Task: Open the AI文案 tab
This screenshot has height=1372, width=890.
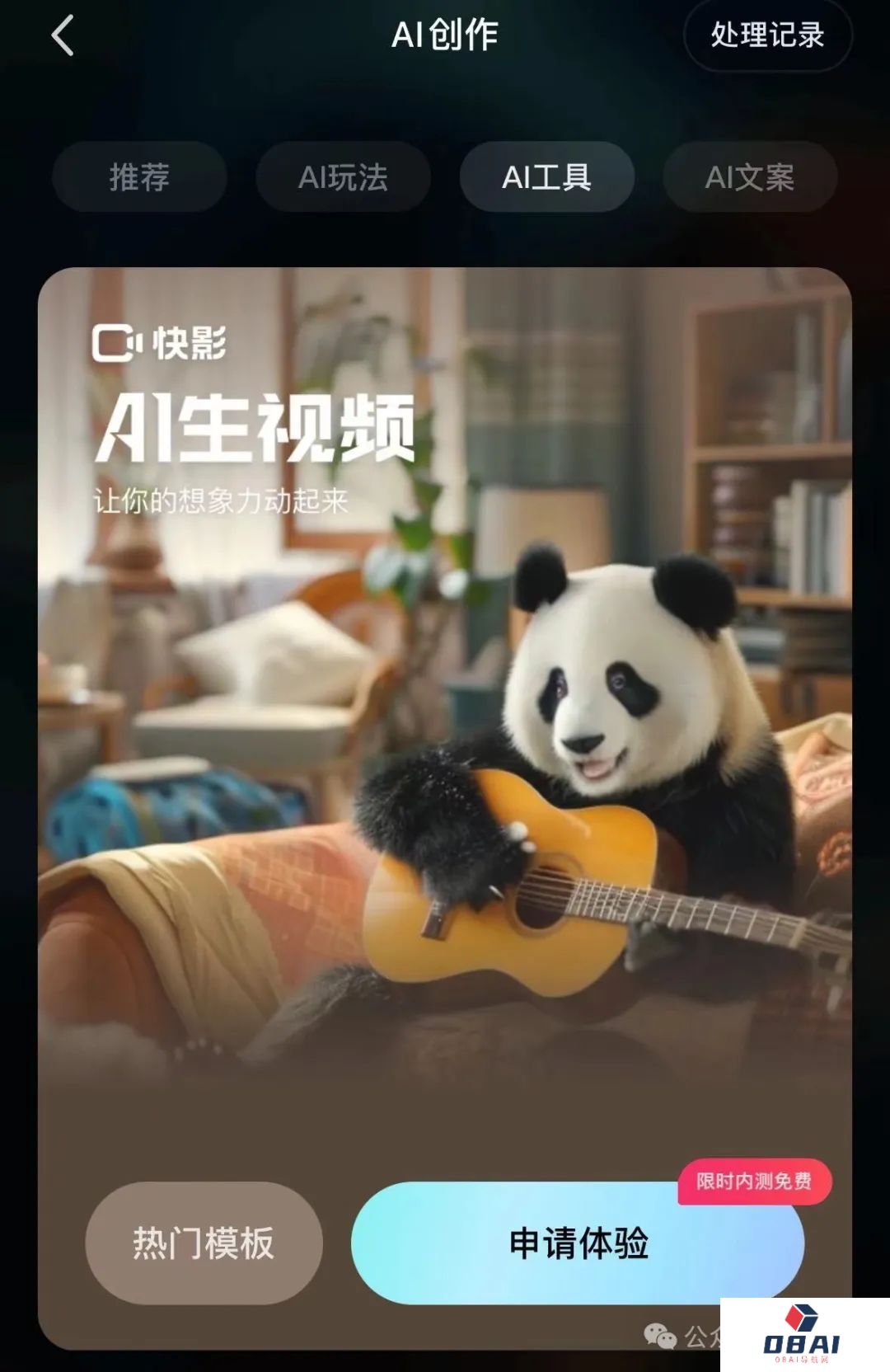Action: 750,177
